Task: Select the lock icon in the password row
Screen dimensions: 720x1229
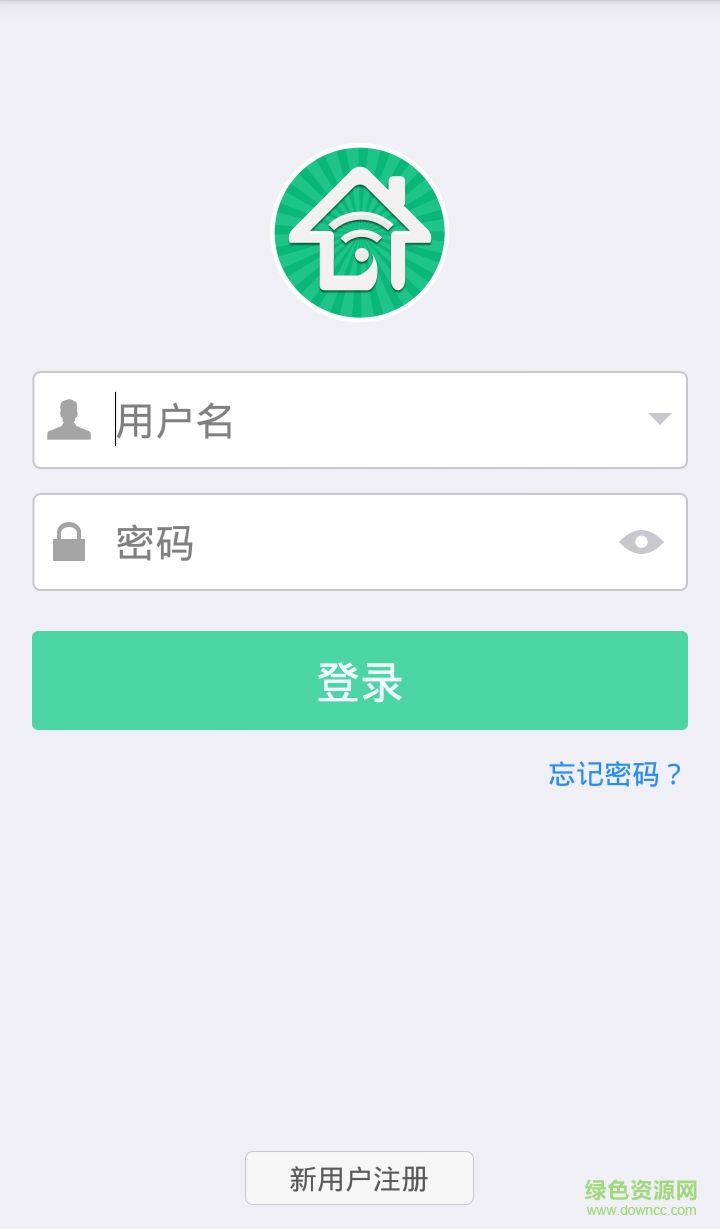Action: [68, 542]
